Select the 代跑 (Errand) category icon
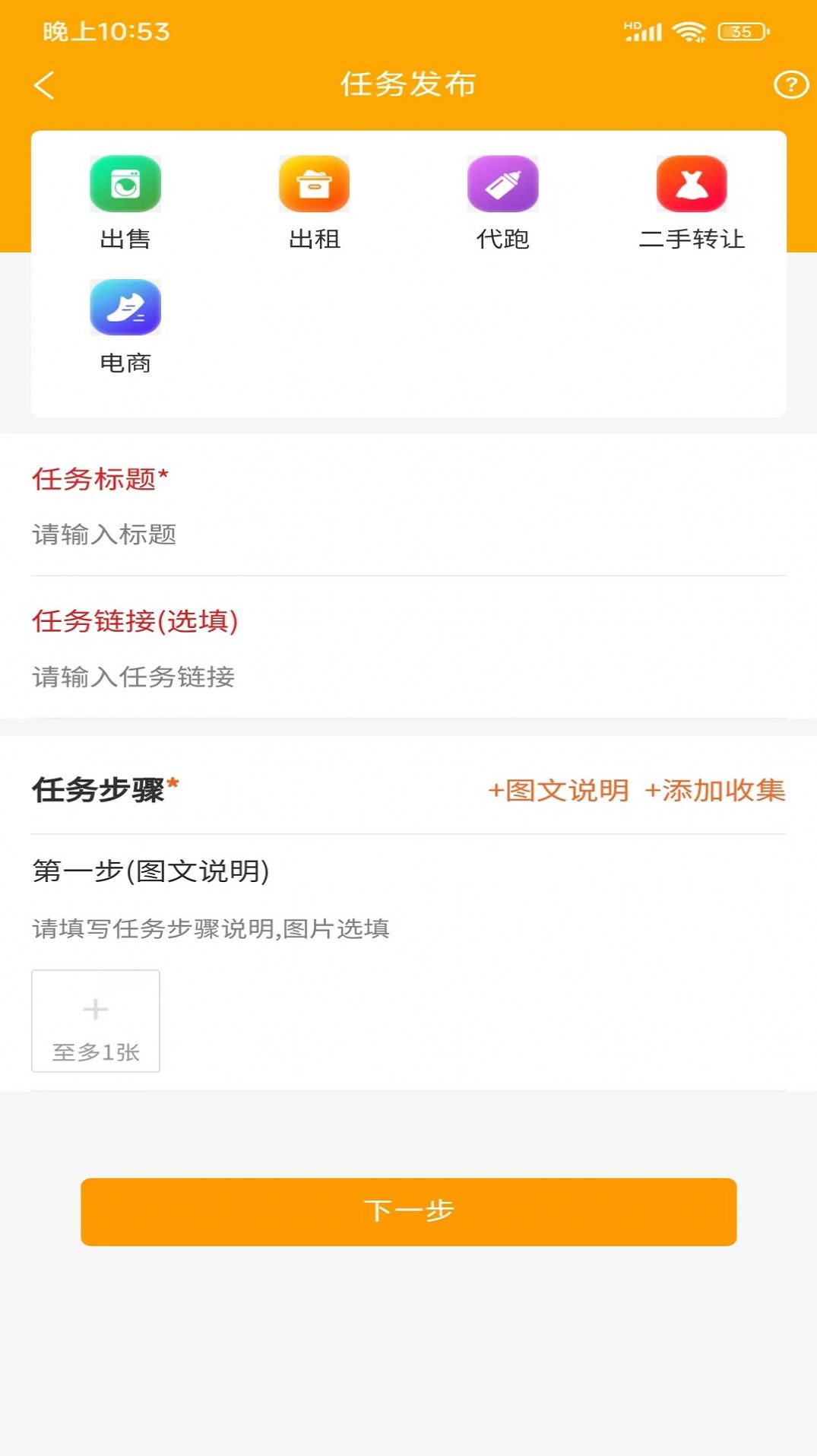 [504, 182]
